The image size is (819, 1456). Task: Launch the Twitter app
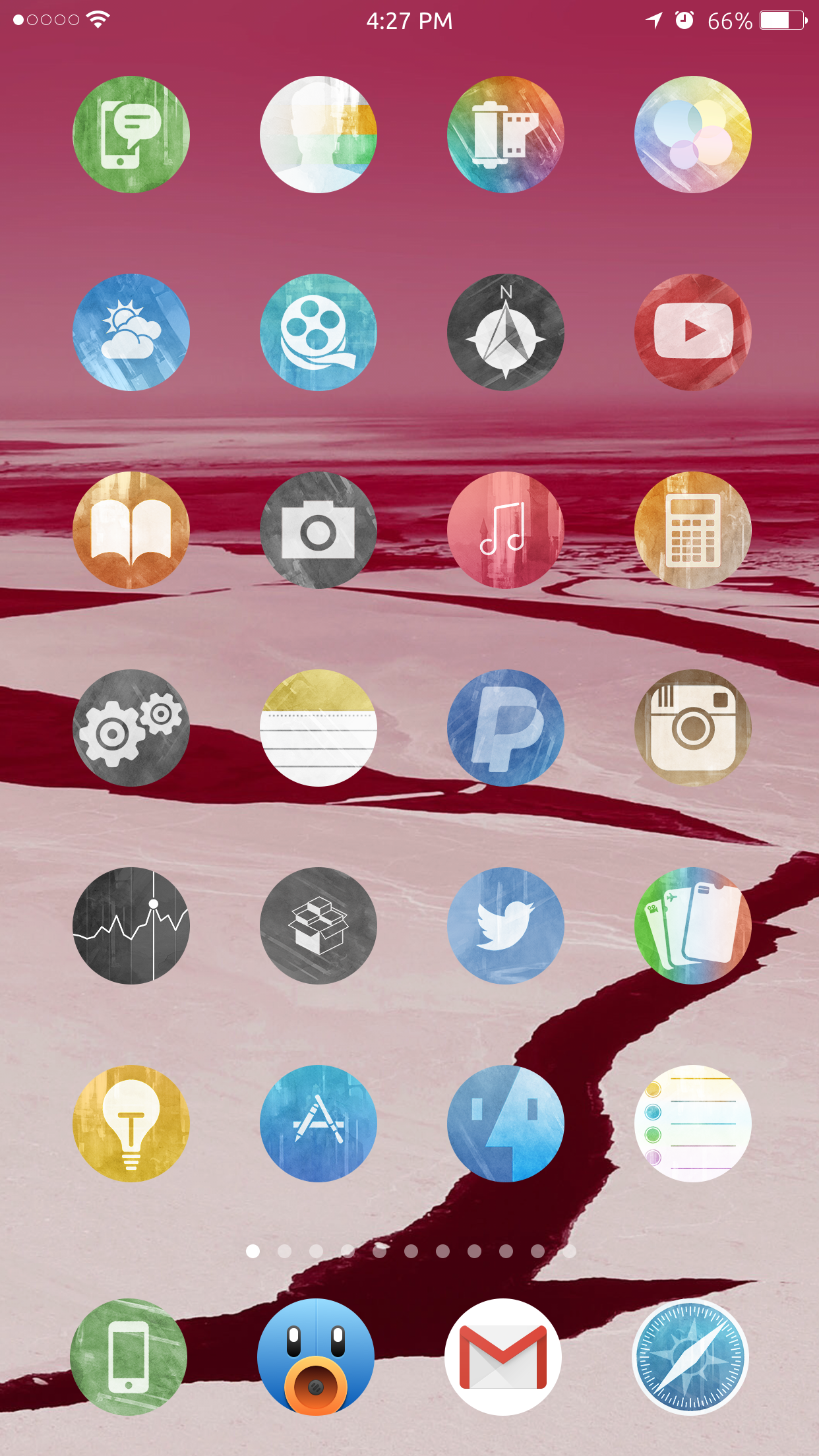click(x=506, y=926)
